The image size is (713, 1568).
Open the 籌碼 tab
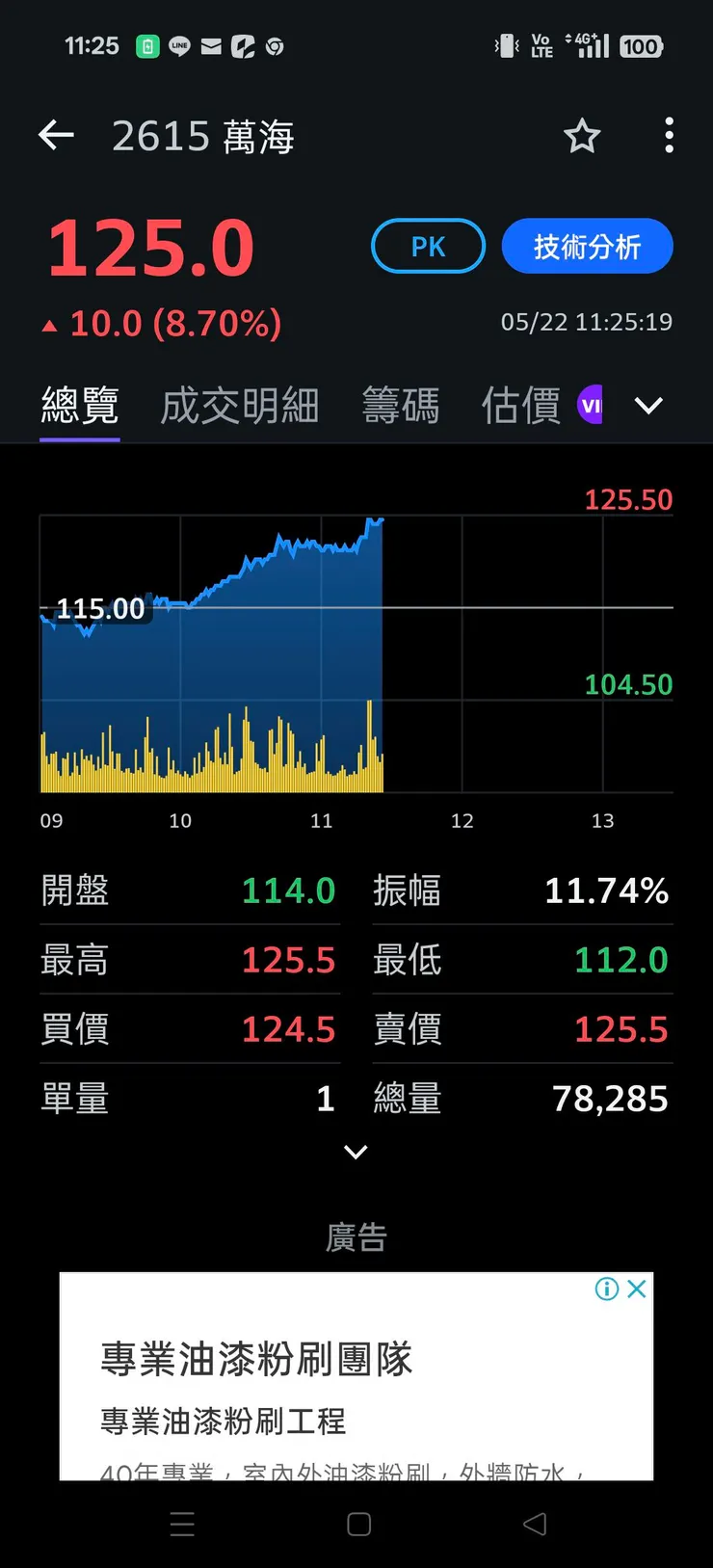(x=401, y=405)
